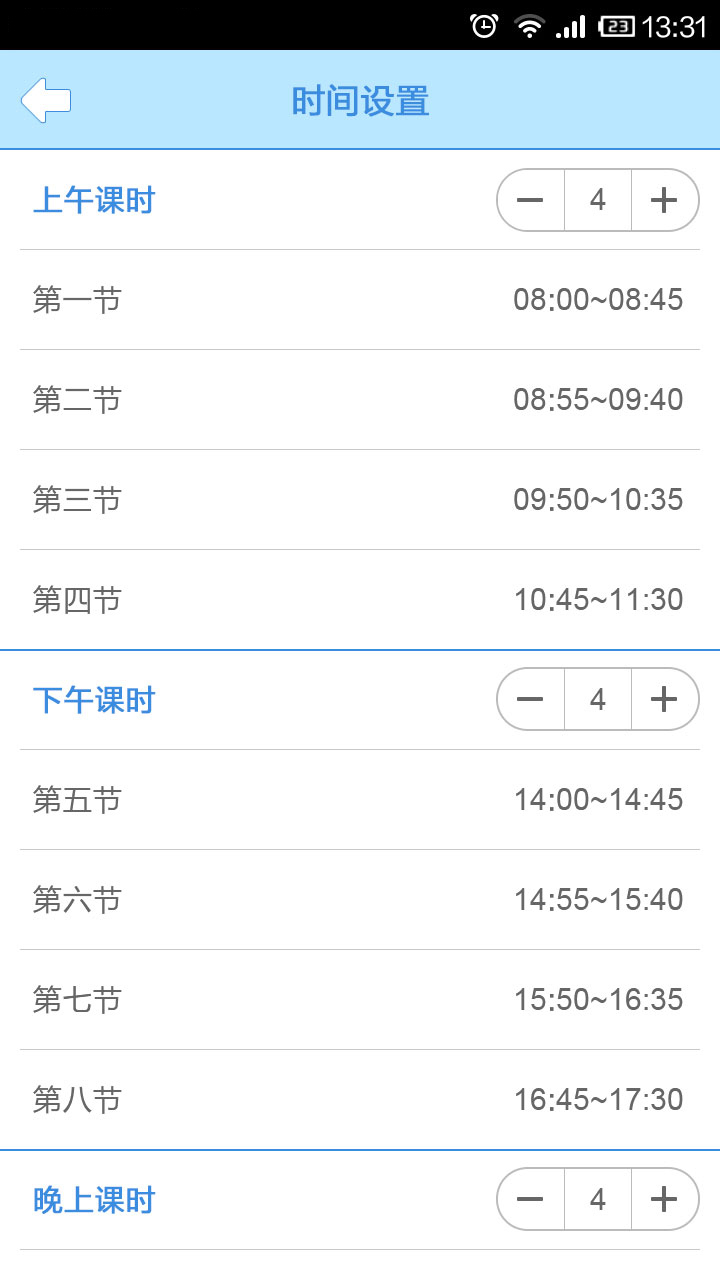
Task: Decrease 下午课时 count with minus
Action: point(531,699)
